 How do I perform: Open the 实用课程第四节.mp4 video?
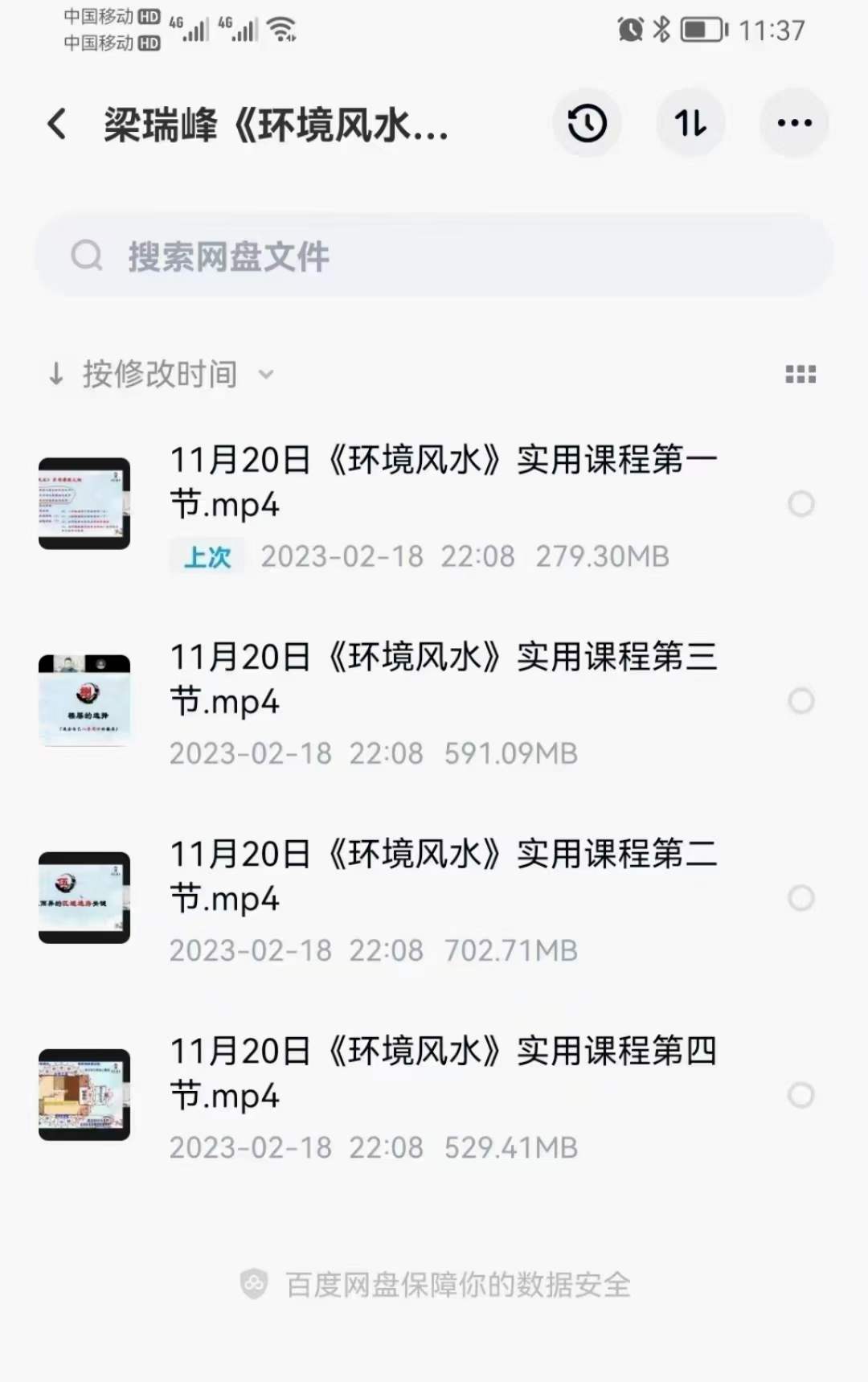point(442,1073)
